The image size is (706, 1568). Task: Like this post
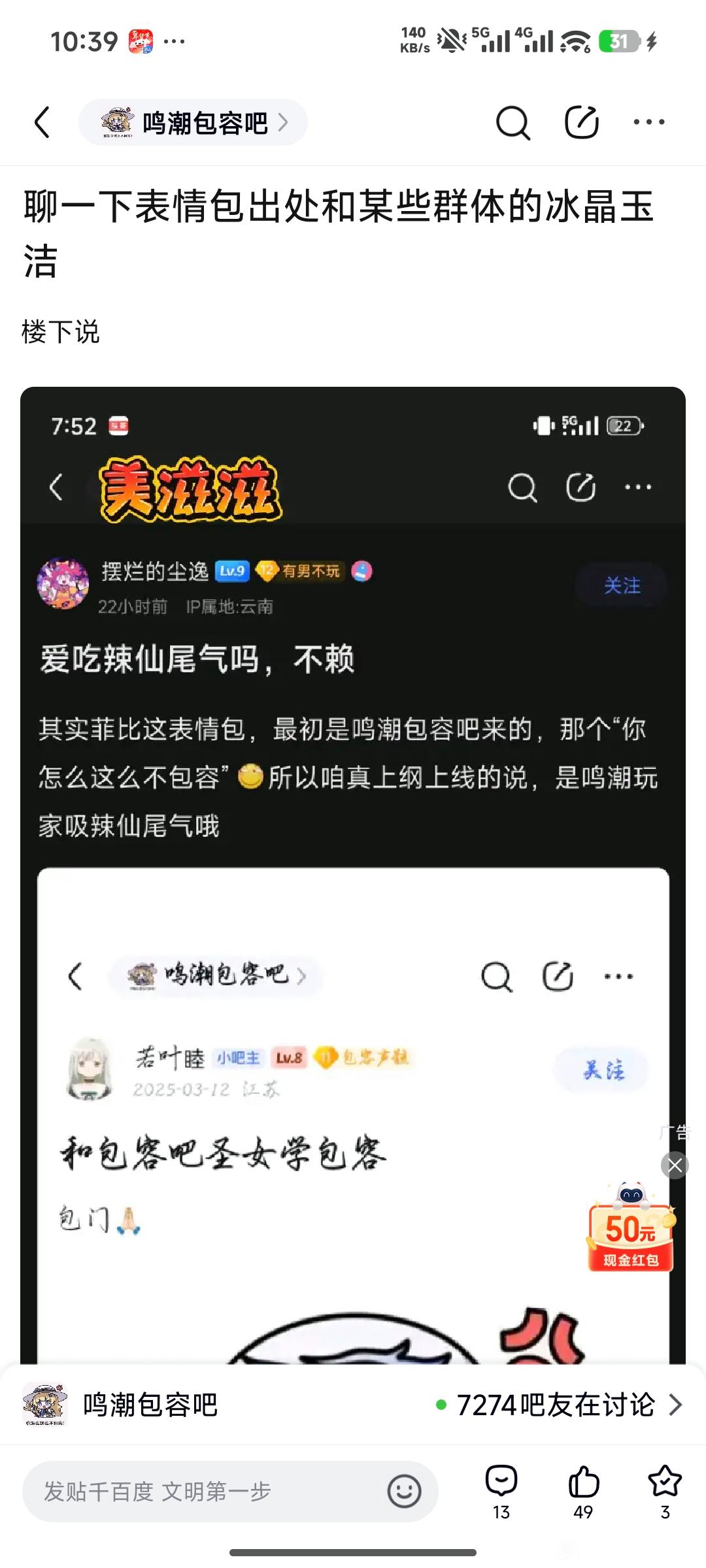[583, 1492]
